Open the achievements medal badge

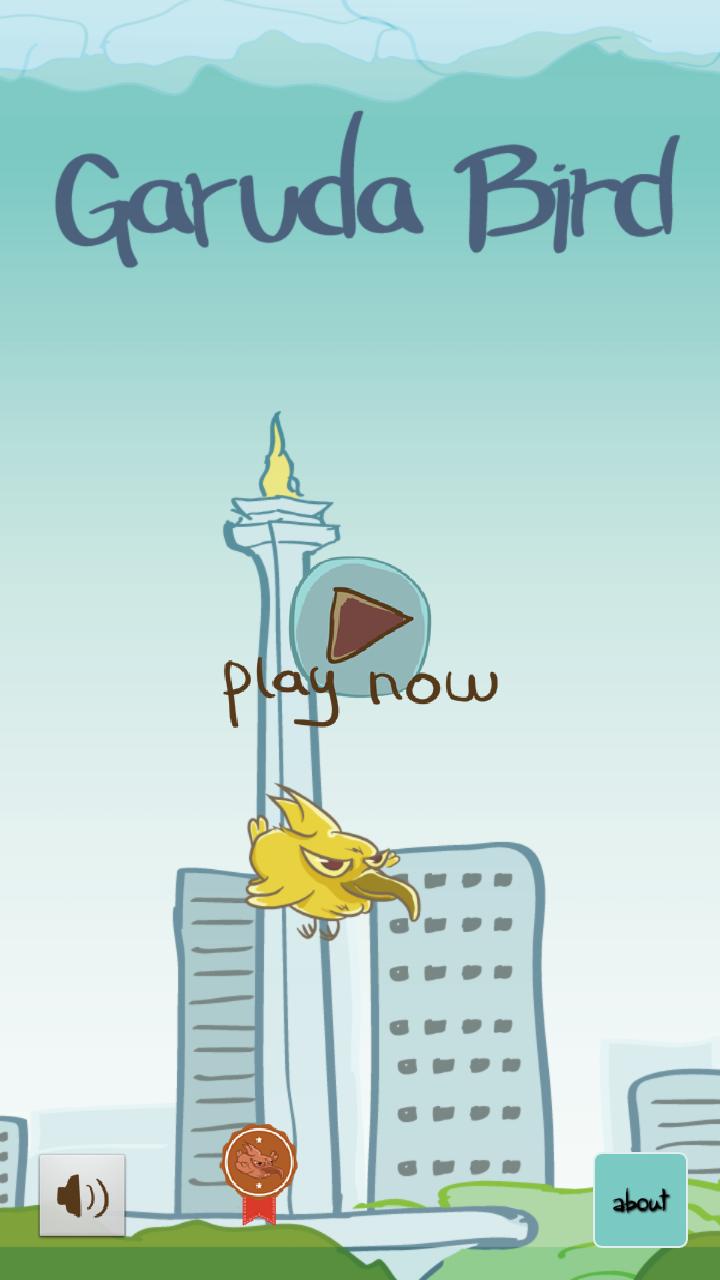[x=260, y=1168]
